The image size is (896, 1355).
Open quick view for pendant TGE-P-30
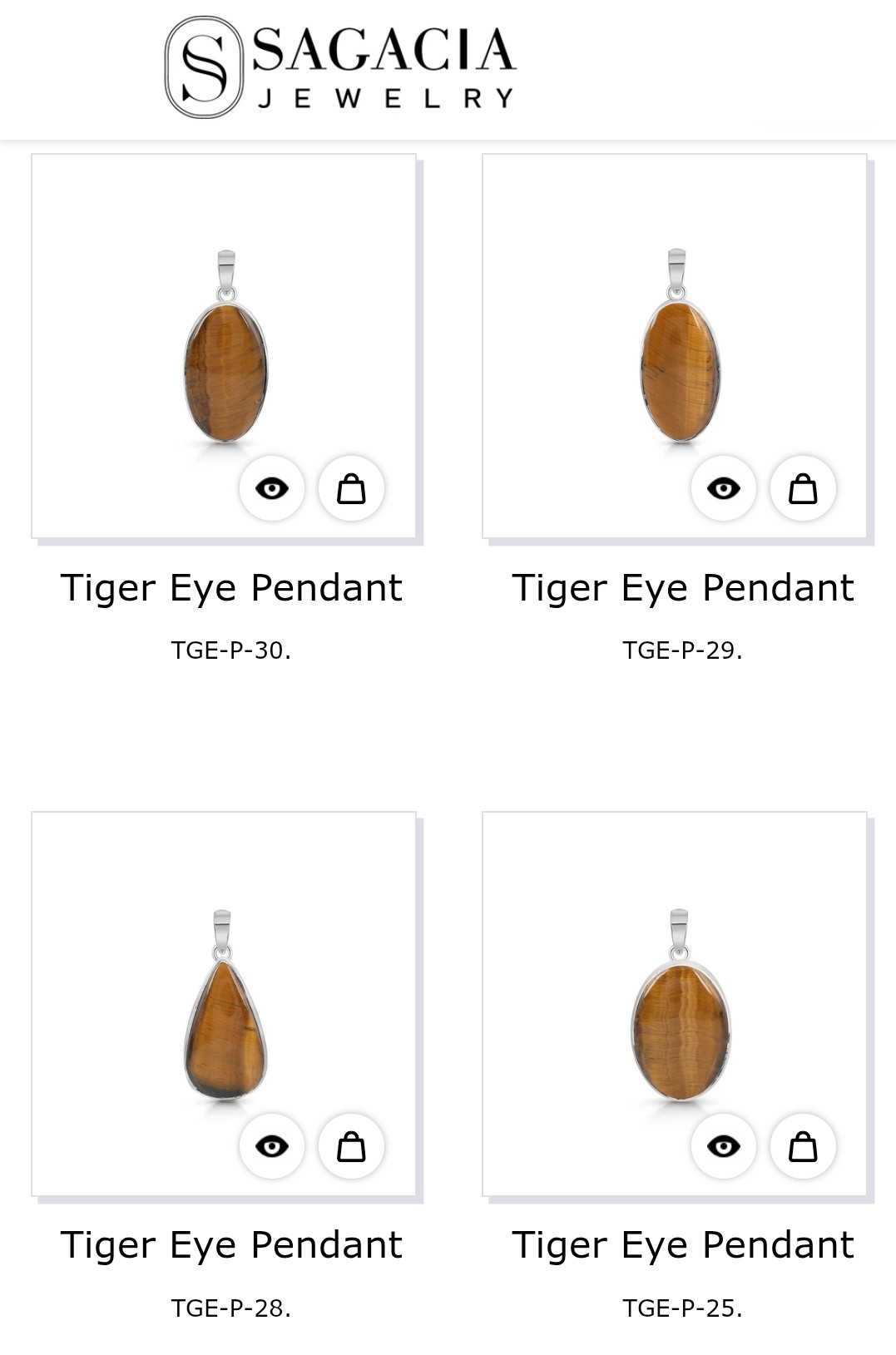click(x=272, y=488)
